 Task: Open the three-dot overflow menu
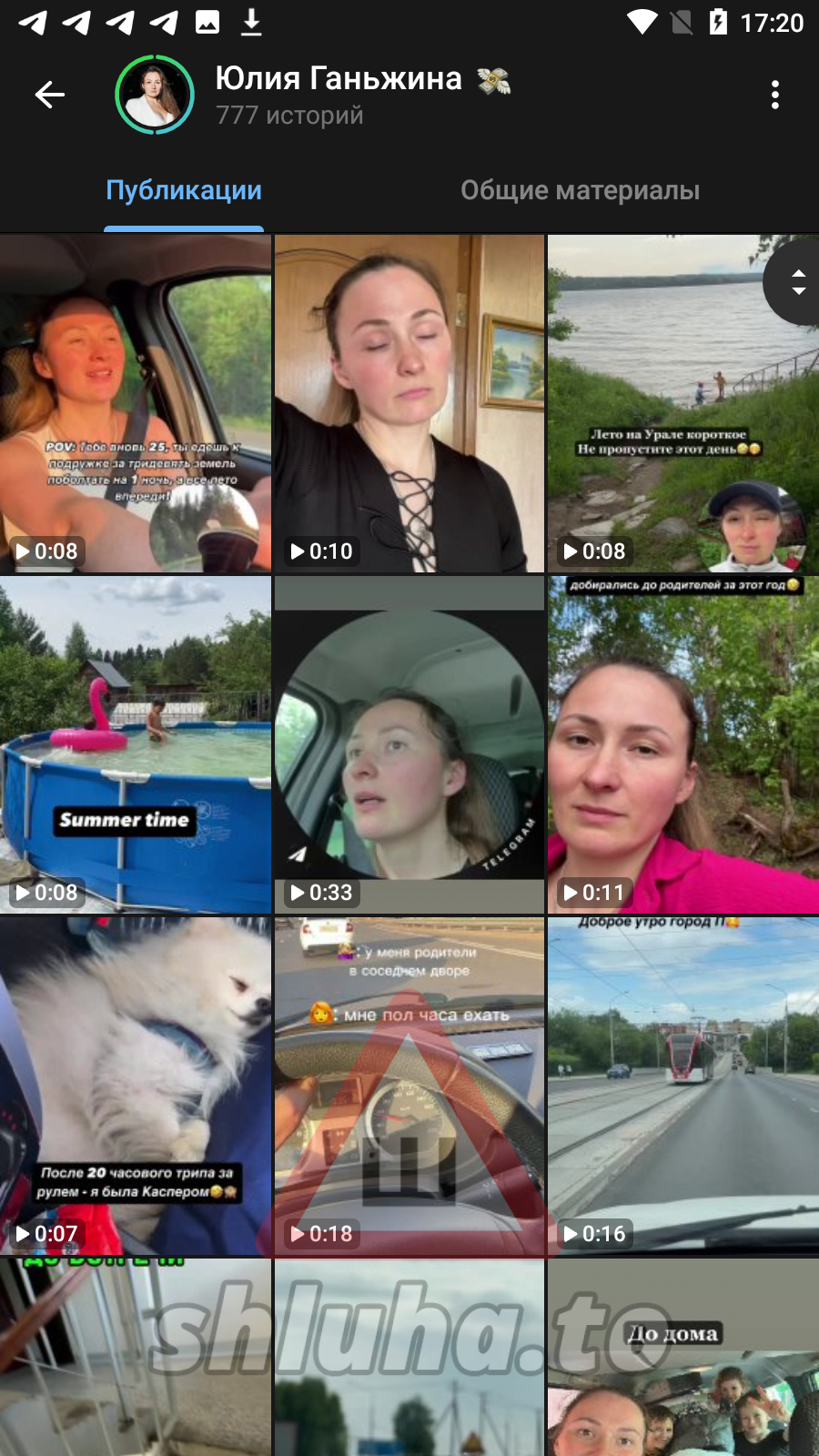pyautogui.click(x=774, y=95)
